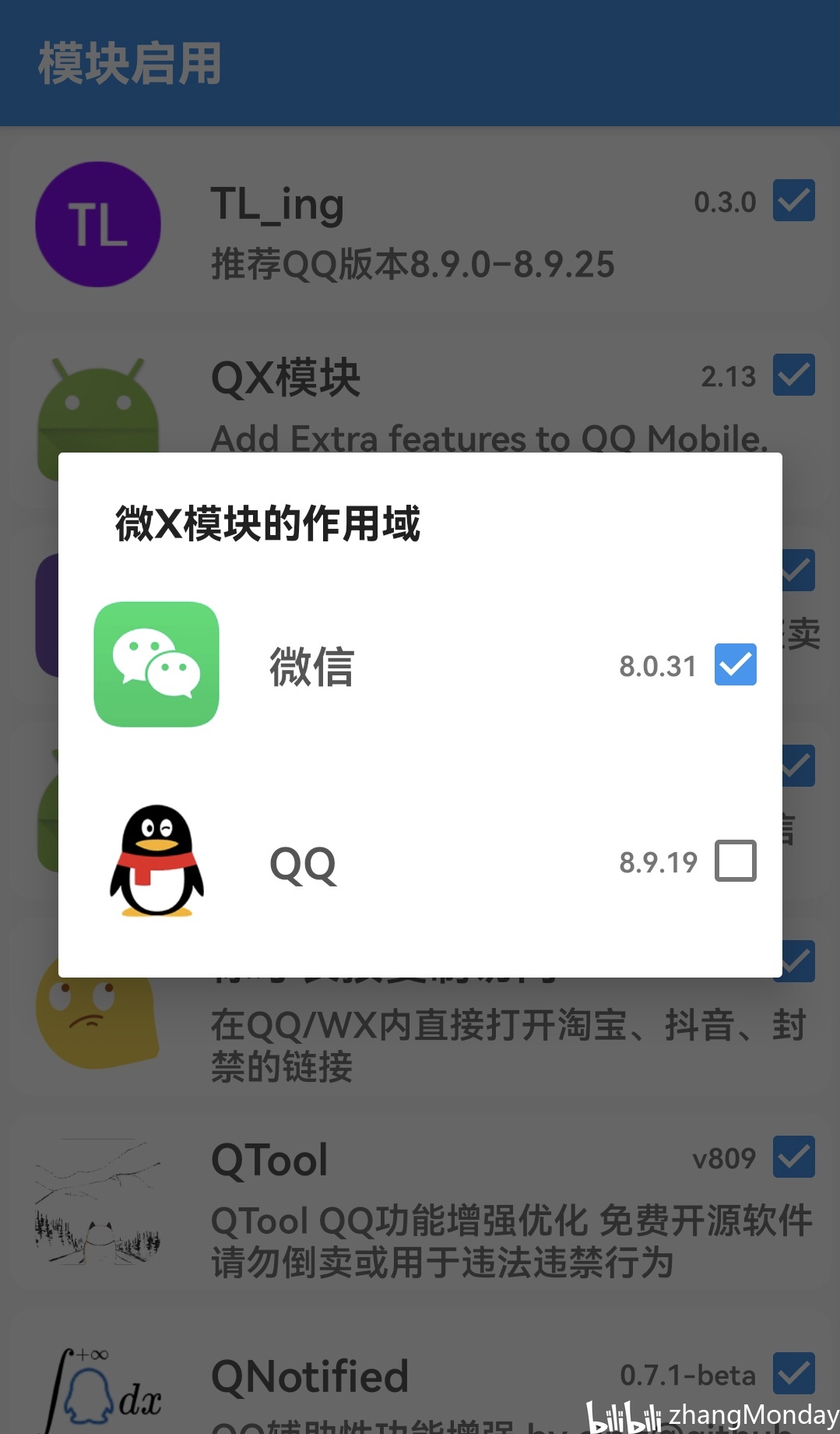
Task: Disable the QTool module checkbox
Action: pyautogui.click(x=793, y=1157)
